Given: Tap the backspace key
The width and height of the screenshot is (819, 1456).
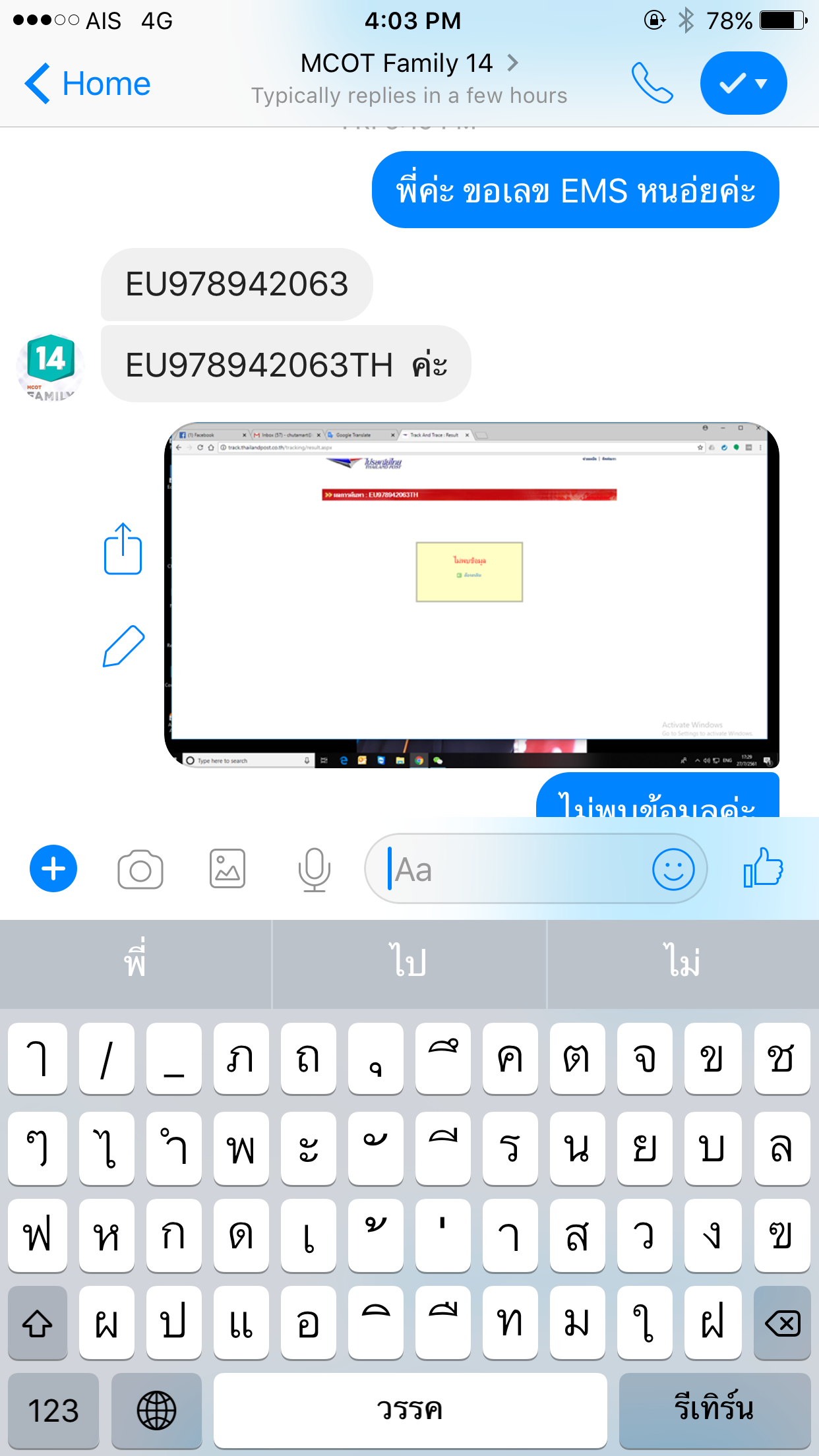Looking at the screenshot, I should click(x=782, y=1323).
